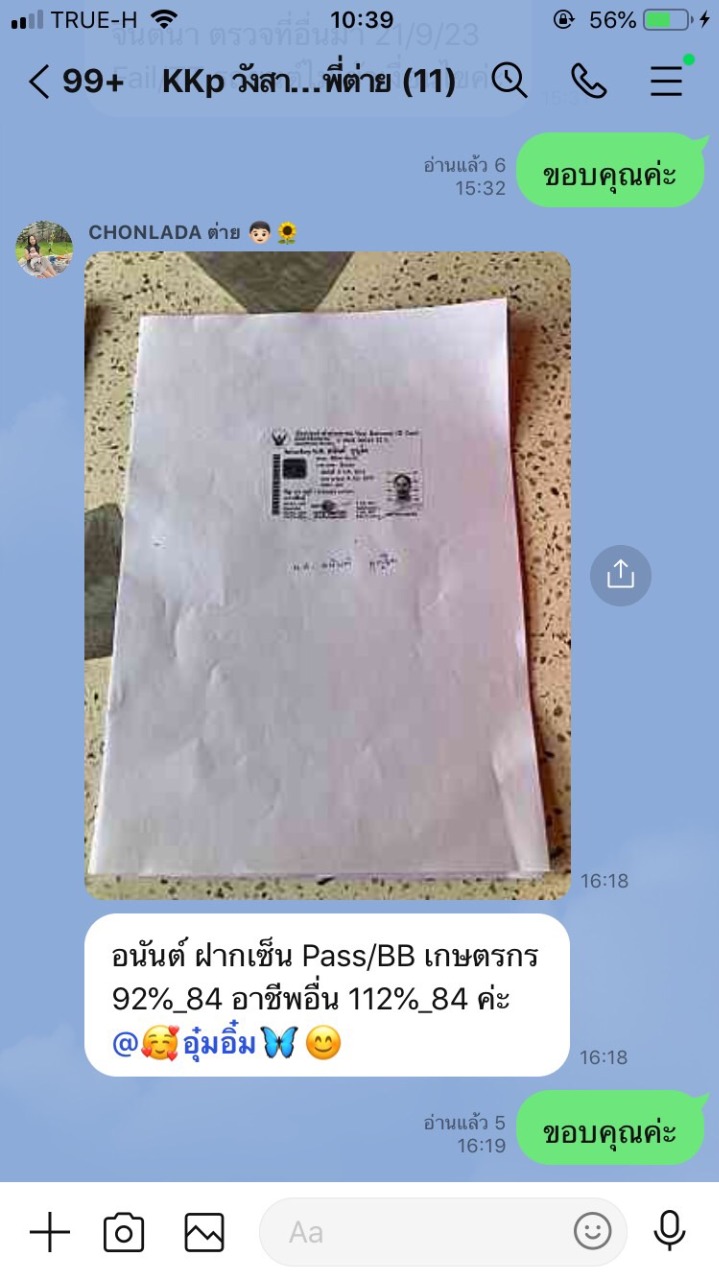This screenshot has height=1280, width=719.
Task: Search within this chat
Action: 509,81
